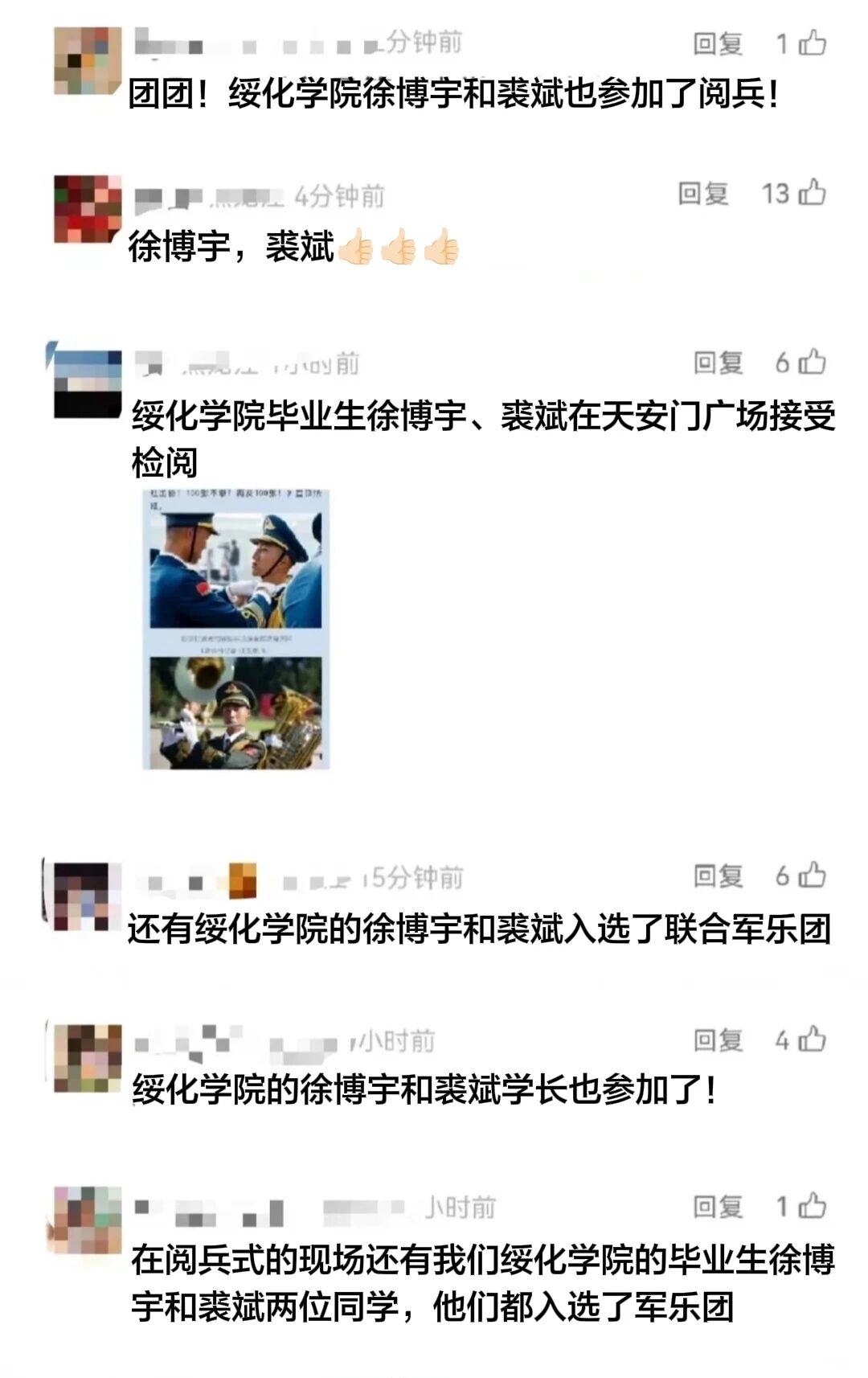868x1378 pixels.
Task: Reply to the 徐博宇，裴斌 thumbs-up comment
Action: [x=703, y=194]
